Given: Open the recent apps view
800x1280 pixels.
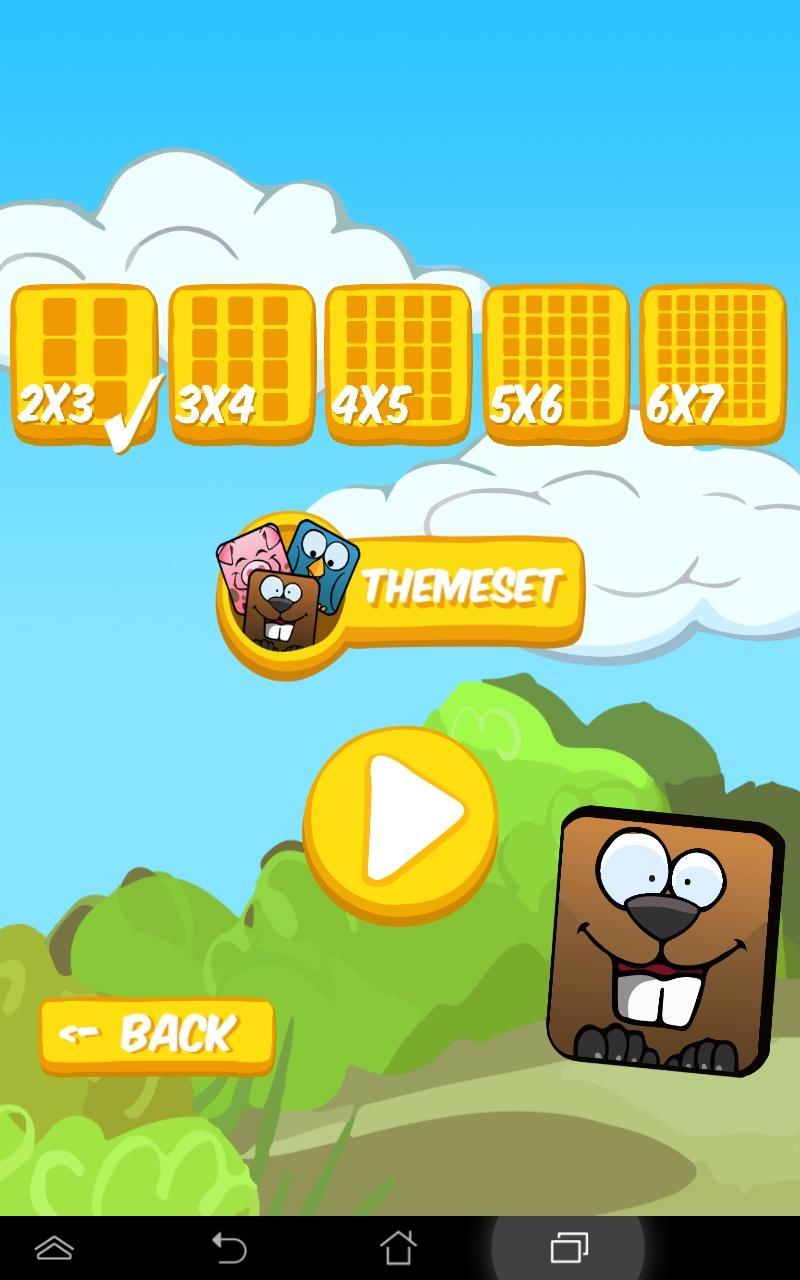Looking at the screenshot, I should tap(569, 1247).
